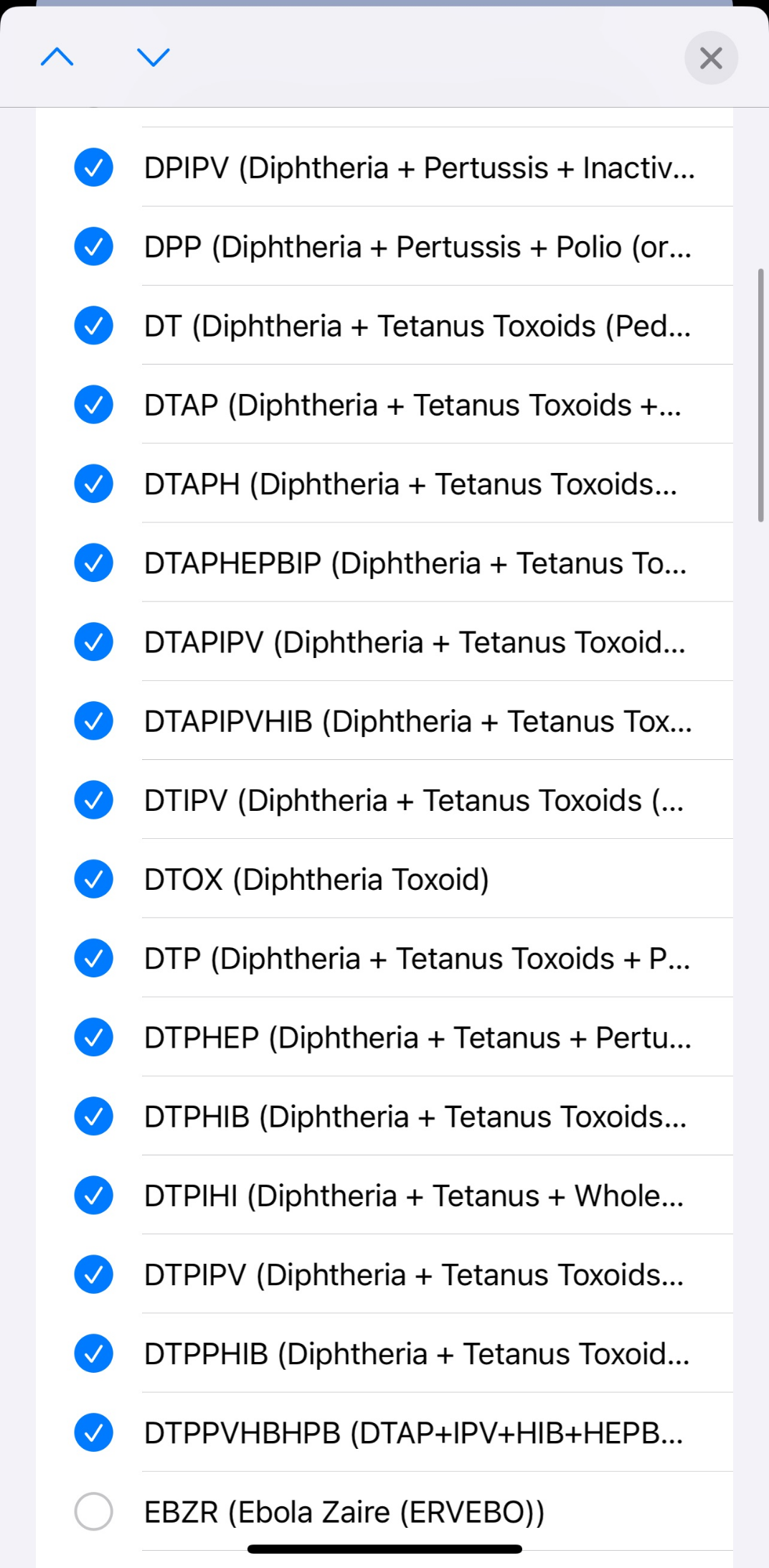Uncheck DT (Diphtheria + Tetanus Toxoids)
The height and width of the screenshot is (1568, 769).
click(x=94, y=326)
